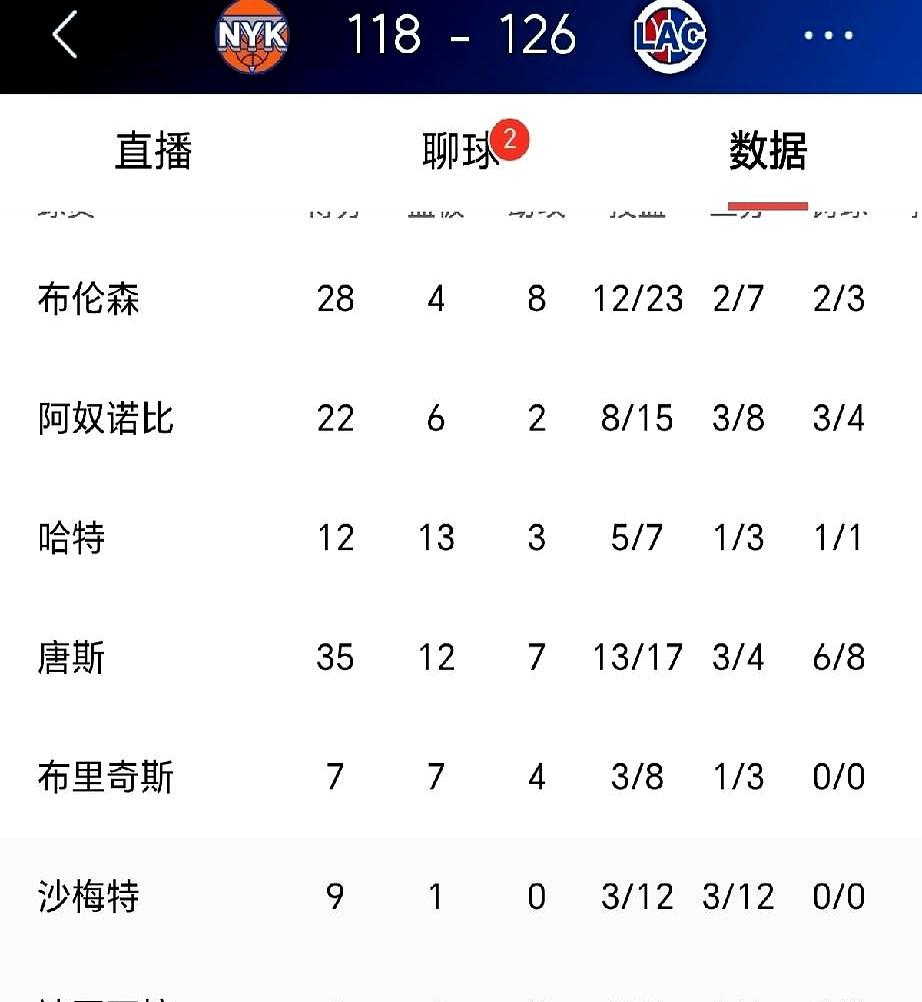Click the 118 - 126 score display
This screenshot has height=1002, width=922.
[461, 38]
